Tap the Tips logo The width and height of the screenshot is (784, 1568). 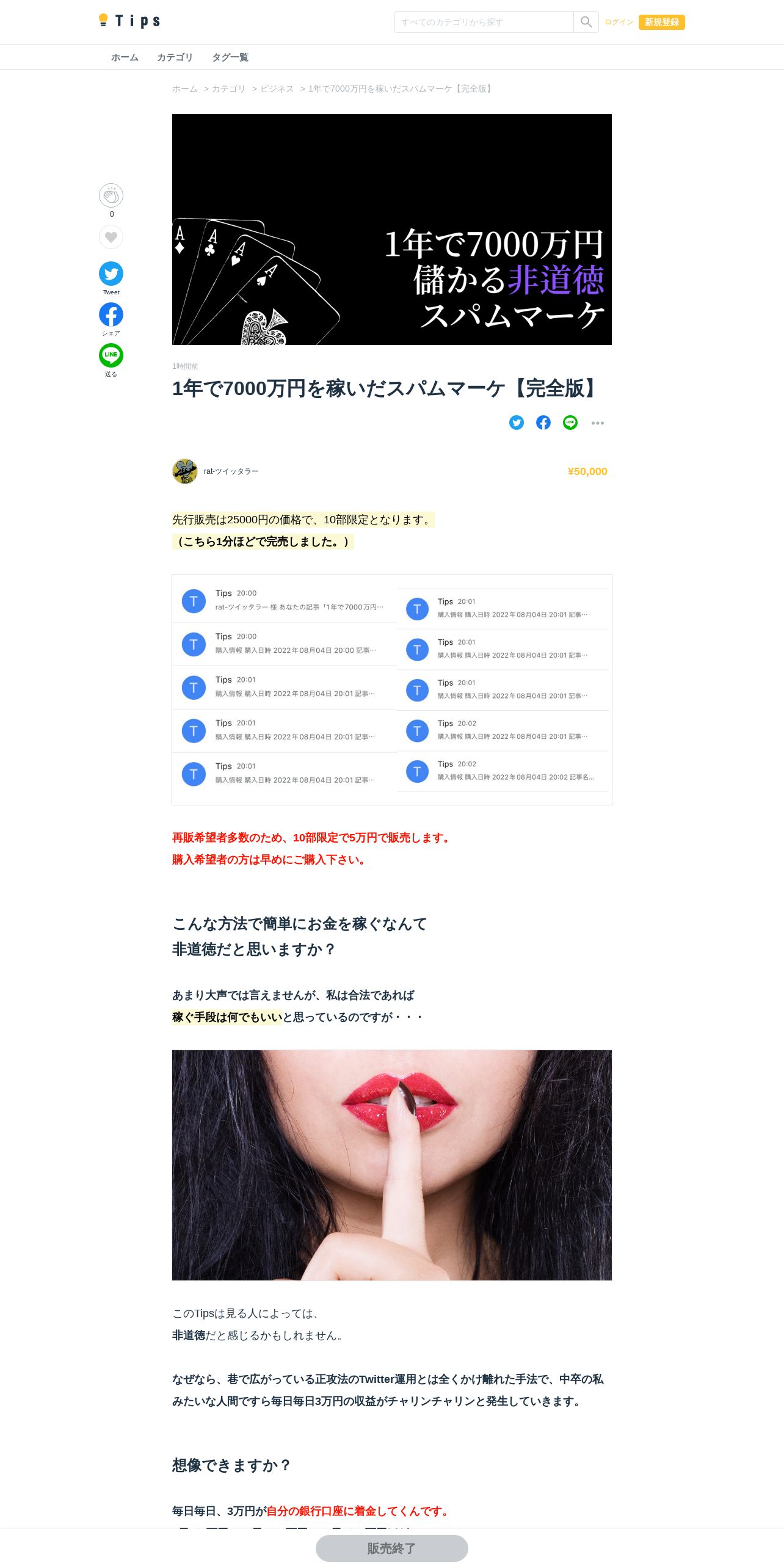pos(129,21)
